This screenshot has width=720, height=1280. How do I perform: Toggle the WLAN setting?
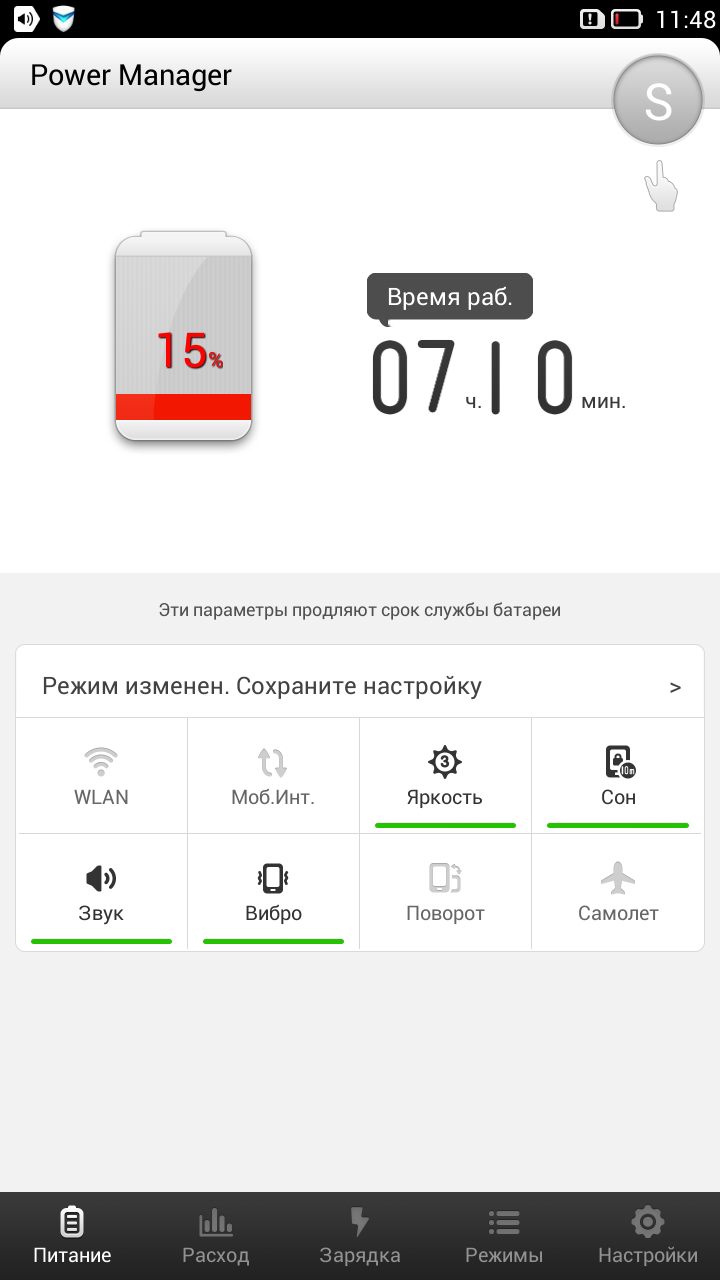click(102, 777)
